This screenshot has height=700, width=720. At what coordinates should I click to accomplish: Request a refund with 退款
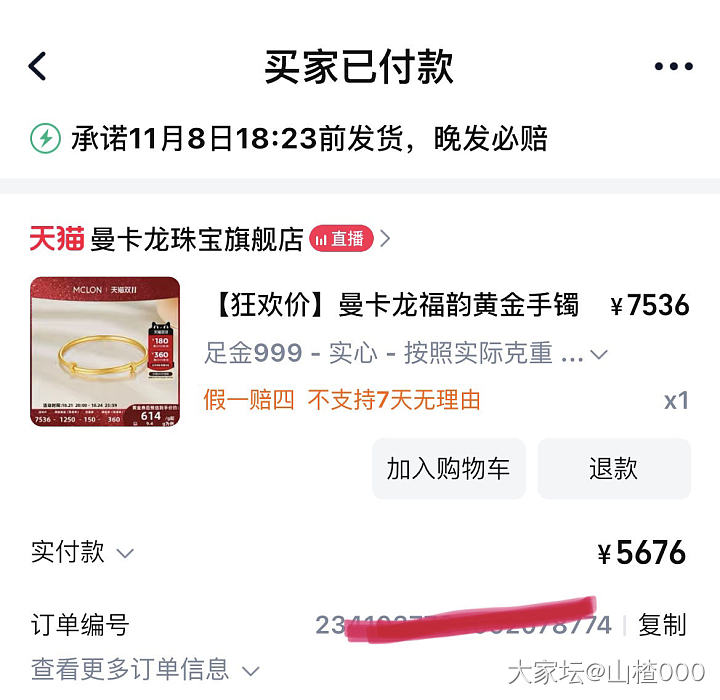[613, 468]
